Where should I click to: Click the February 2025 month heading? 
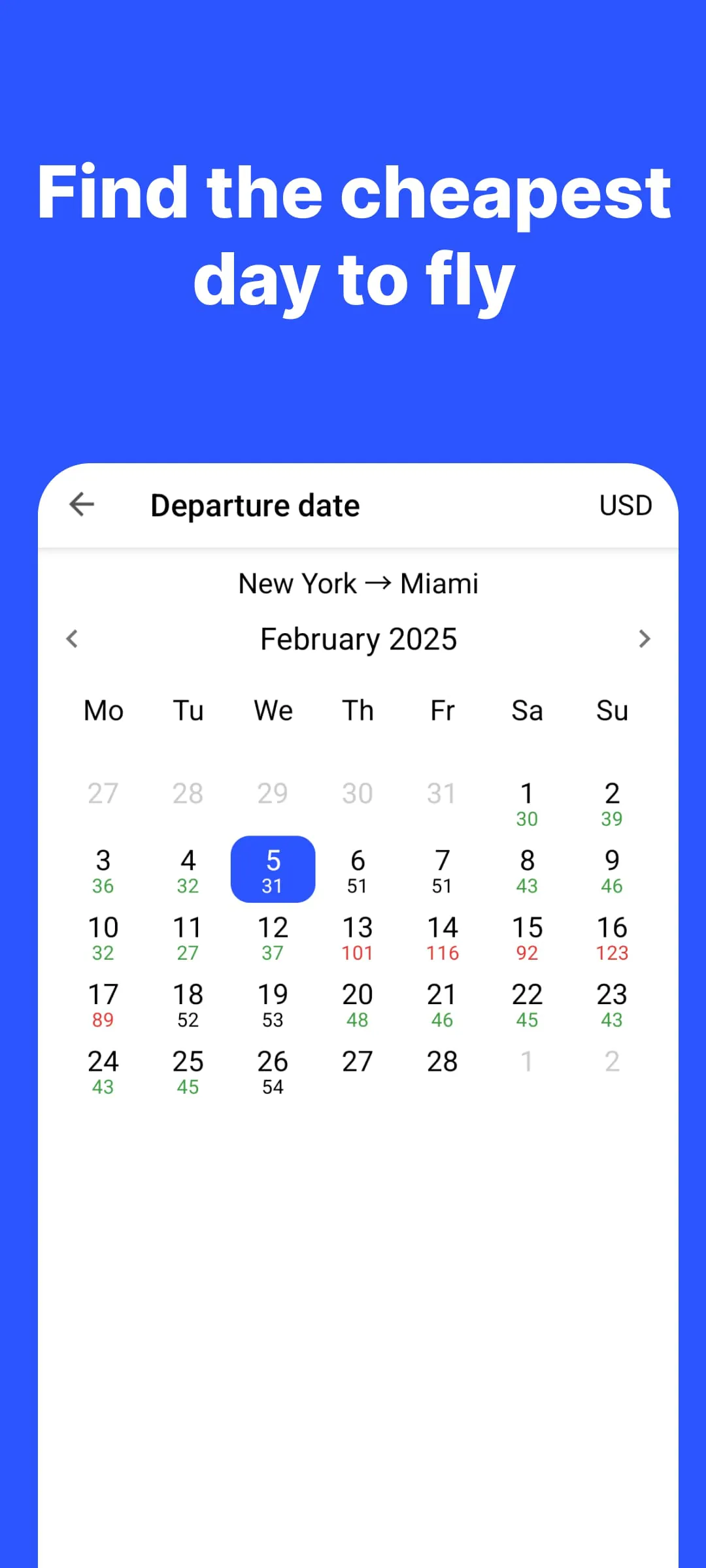pyautogui.click(x=358, y=639)
